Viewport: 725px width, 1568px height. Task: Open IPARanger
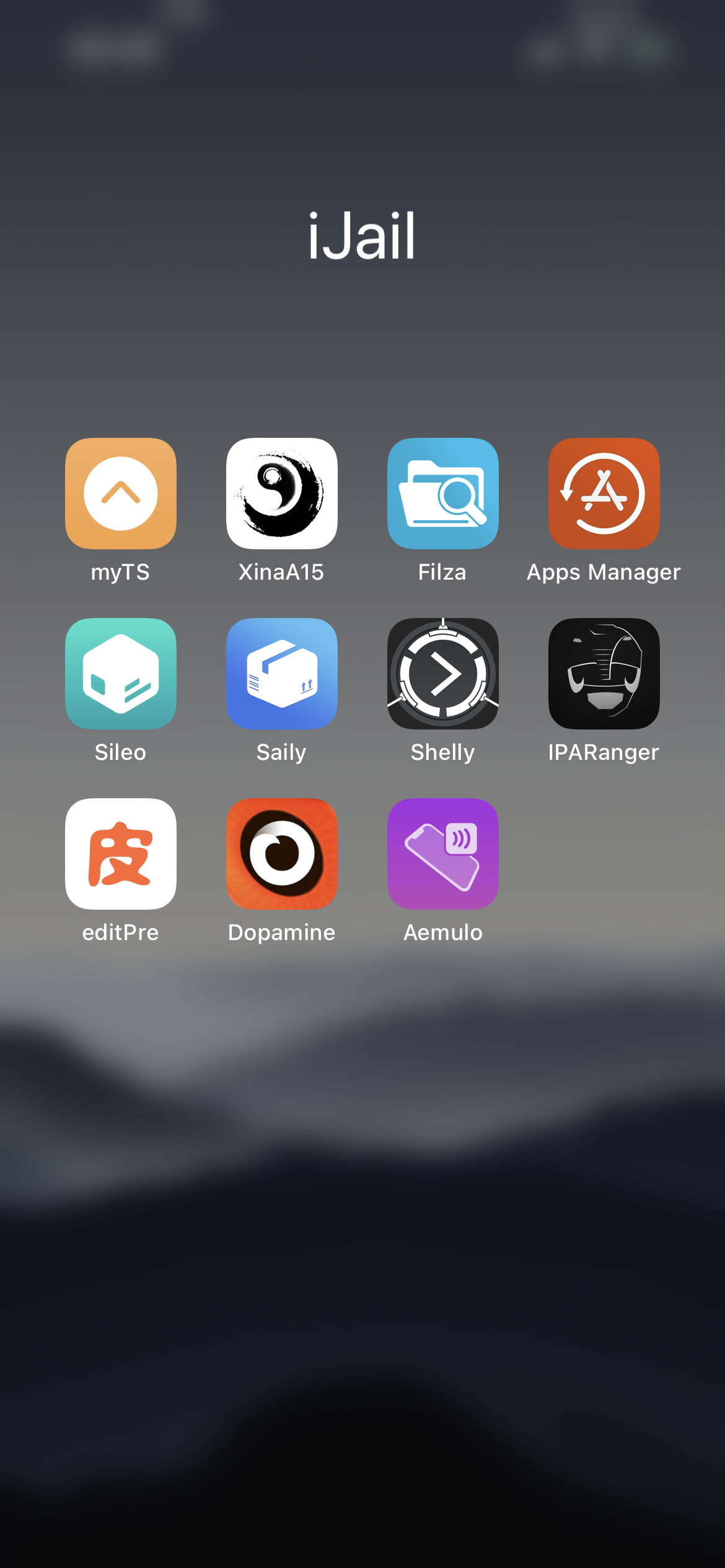click(x=604, y=674)
